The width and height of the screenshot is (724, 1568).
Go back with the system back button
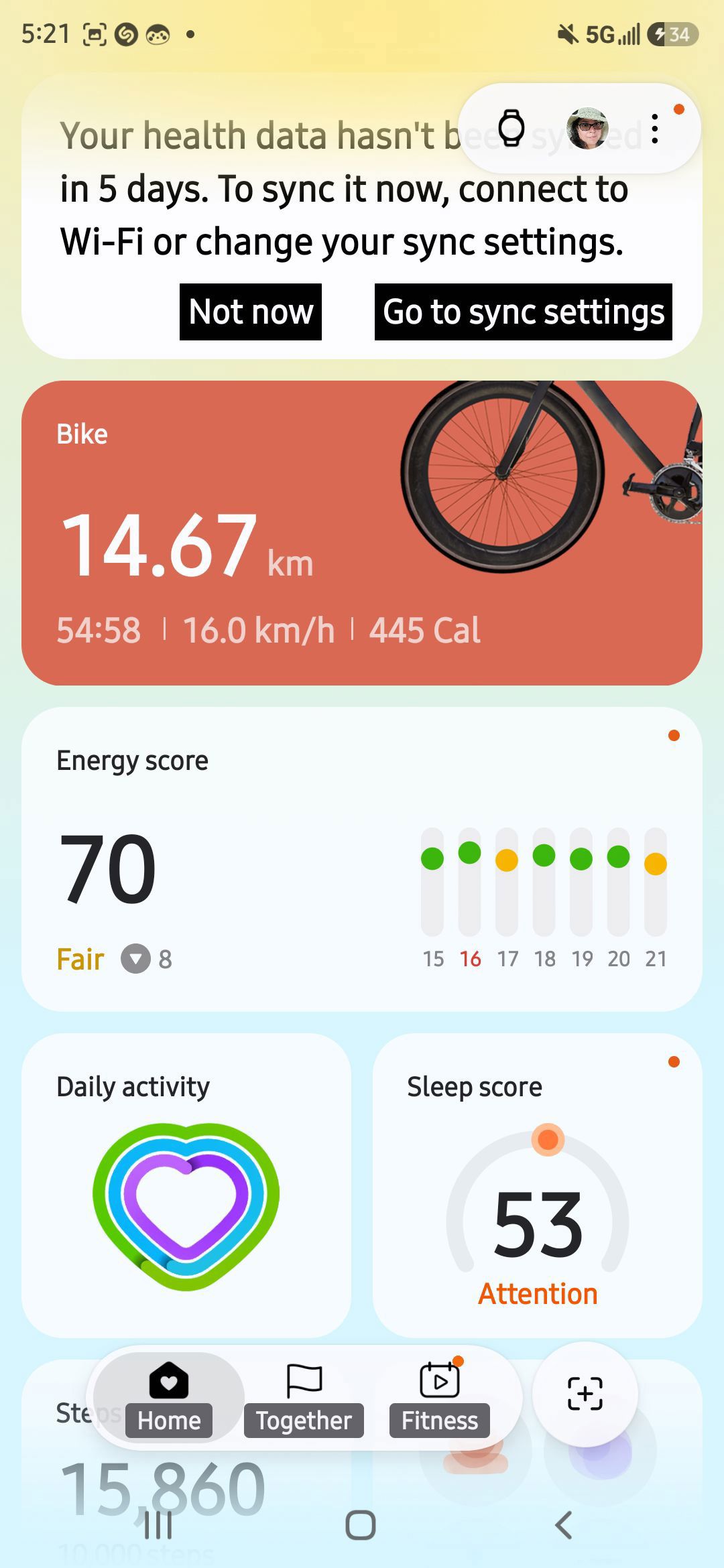click(564, 1525)
